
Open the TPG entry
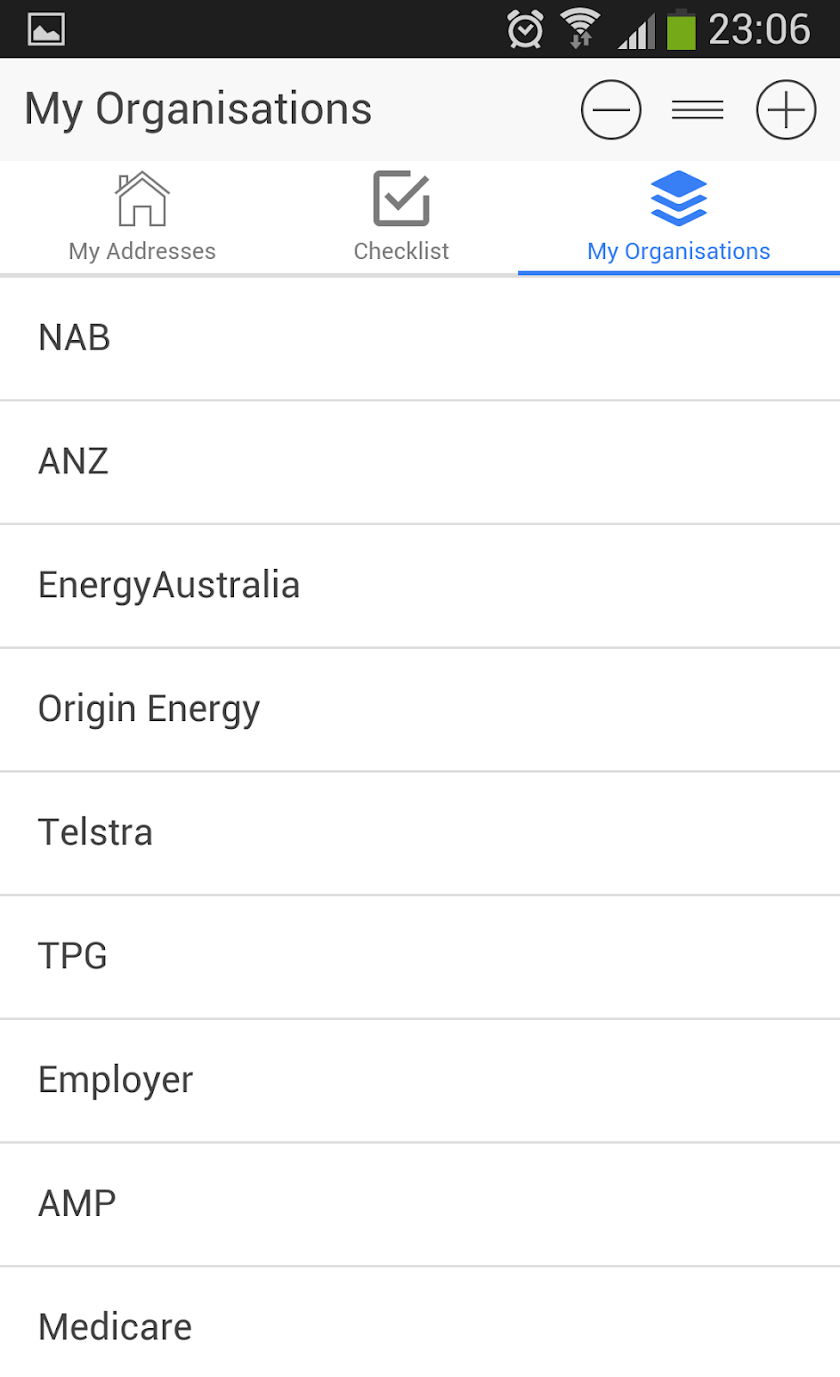[x=420, y=956]
